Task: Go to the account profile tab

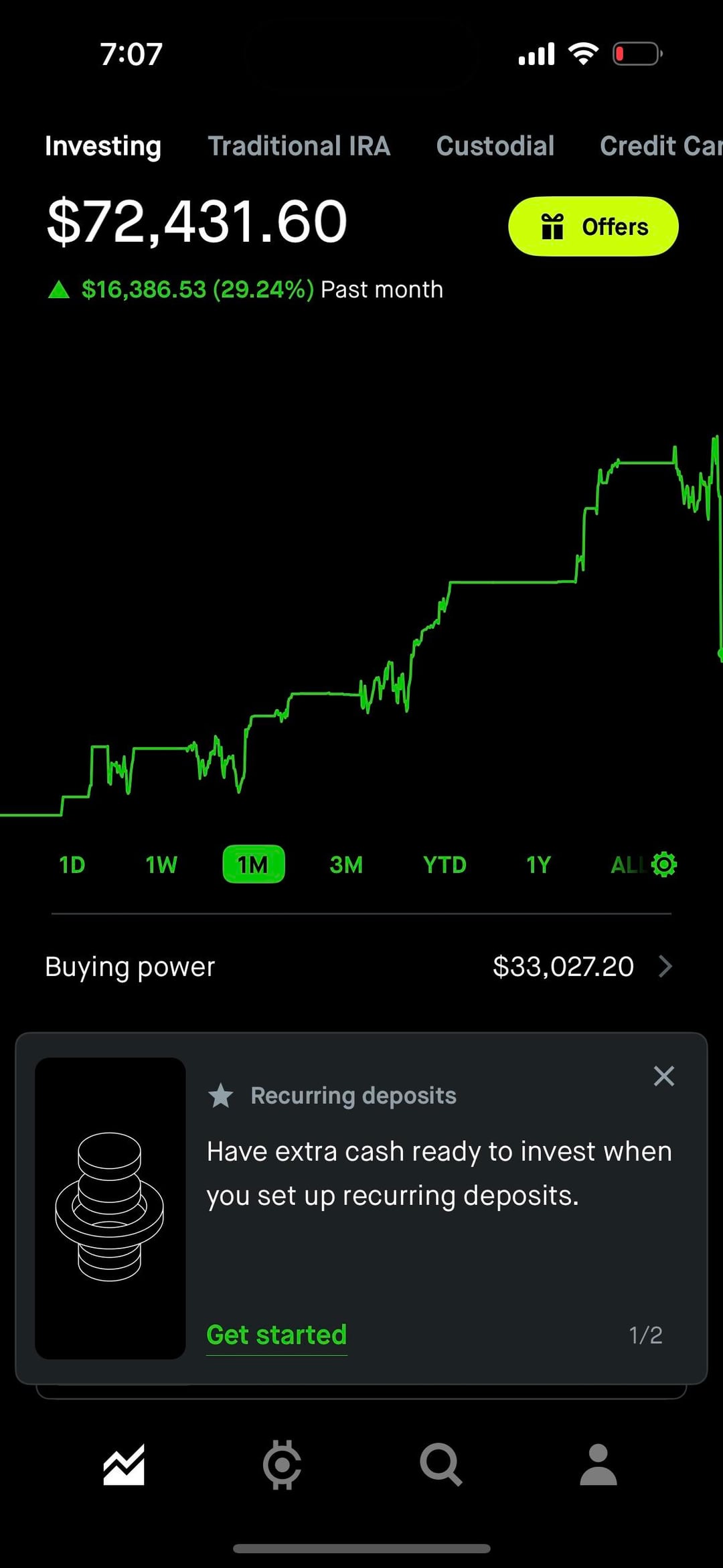Action: (598, 1465)
